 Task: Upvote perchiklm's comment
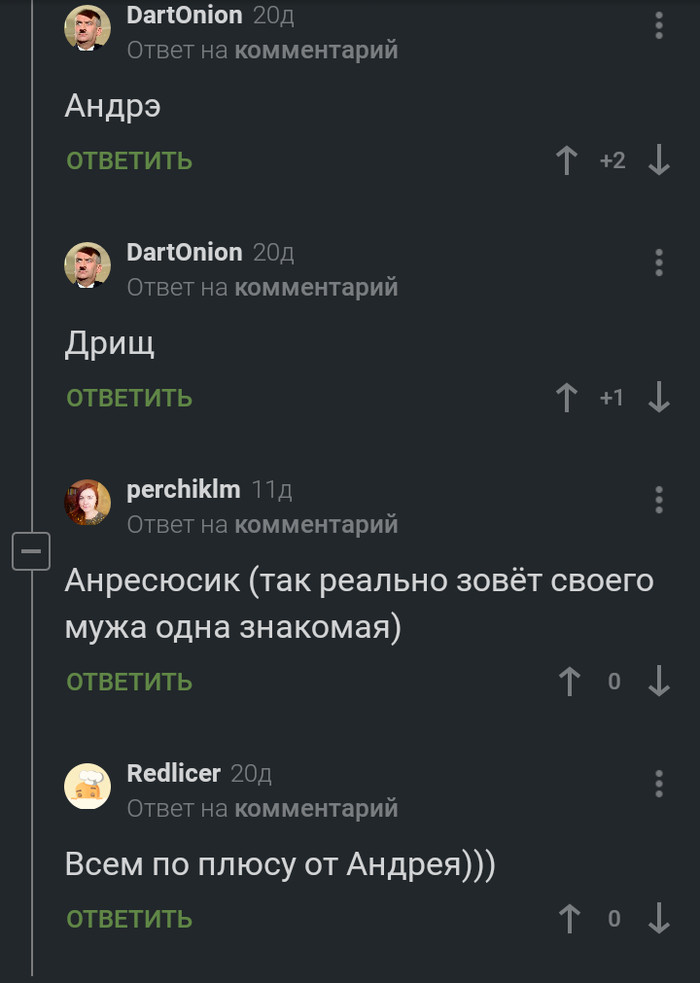click(569, 682)
